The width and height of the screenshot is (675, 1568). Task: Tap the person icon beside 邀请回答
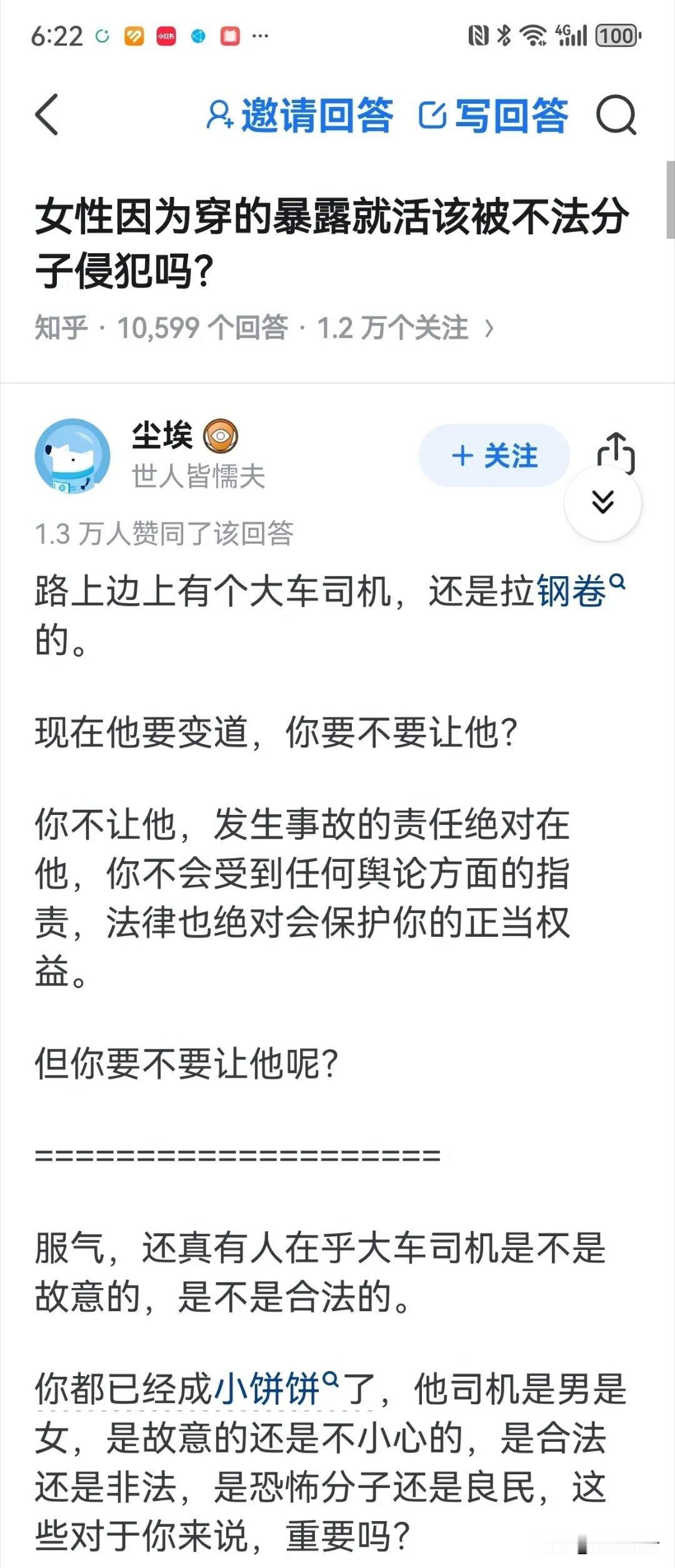219,116
